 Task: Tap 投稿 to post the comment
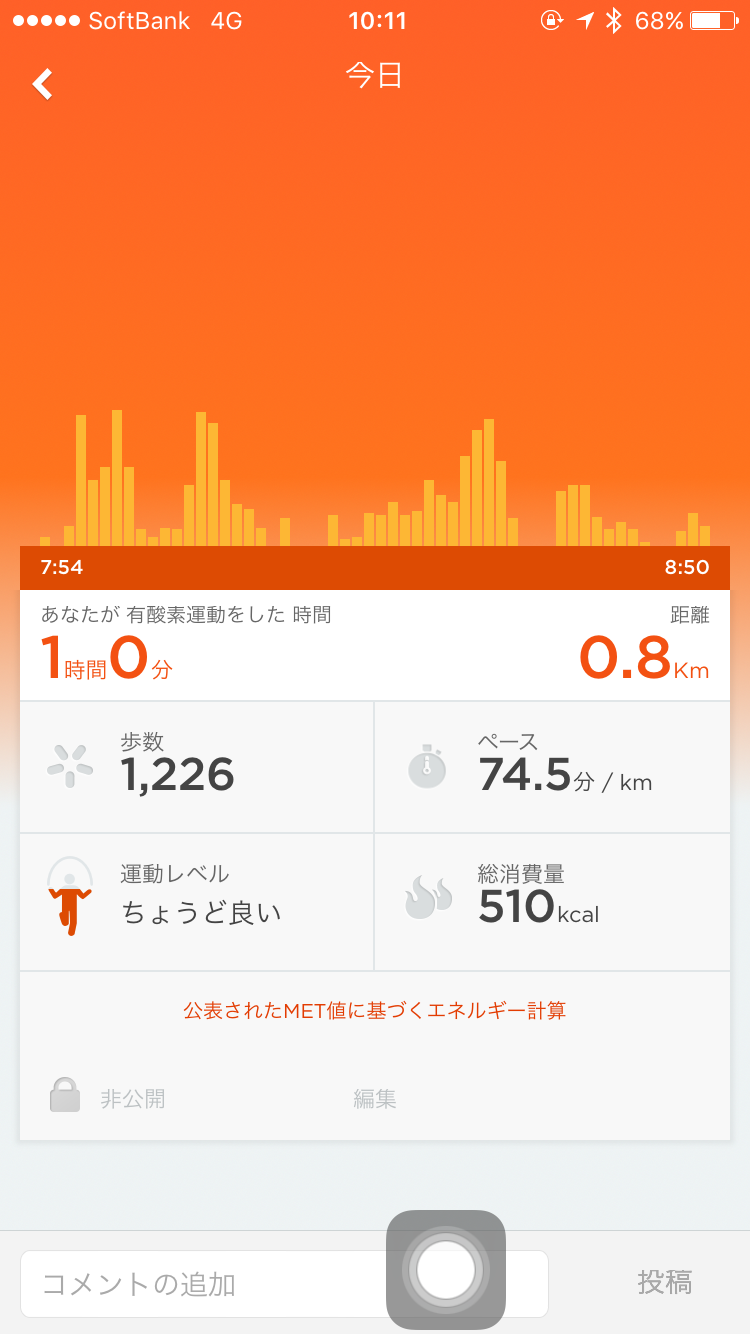click(665, 1283)
